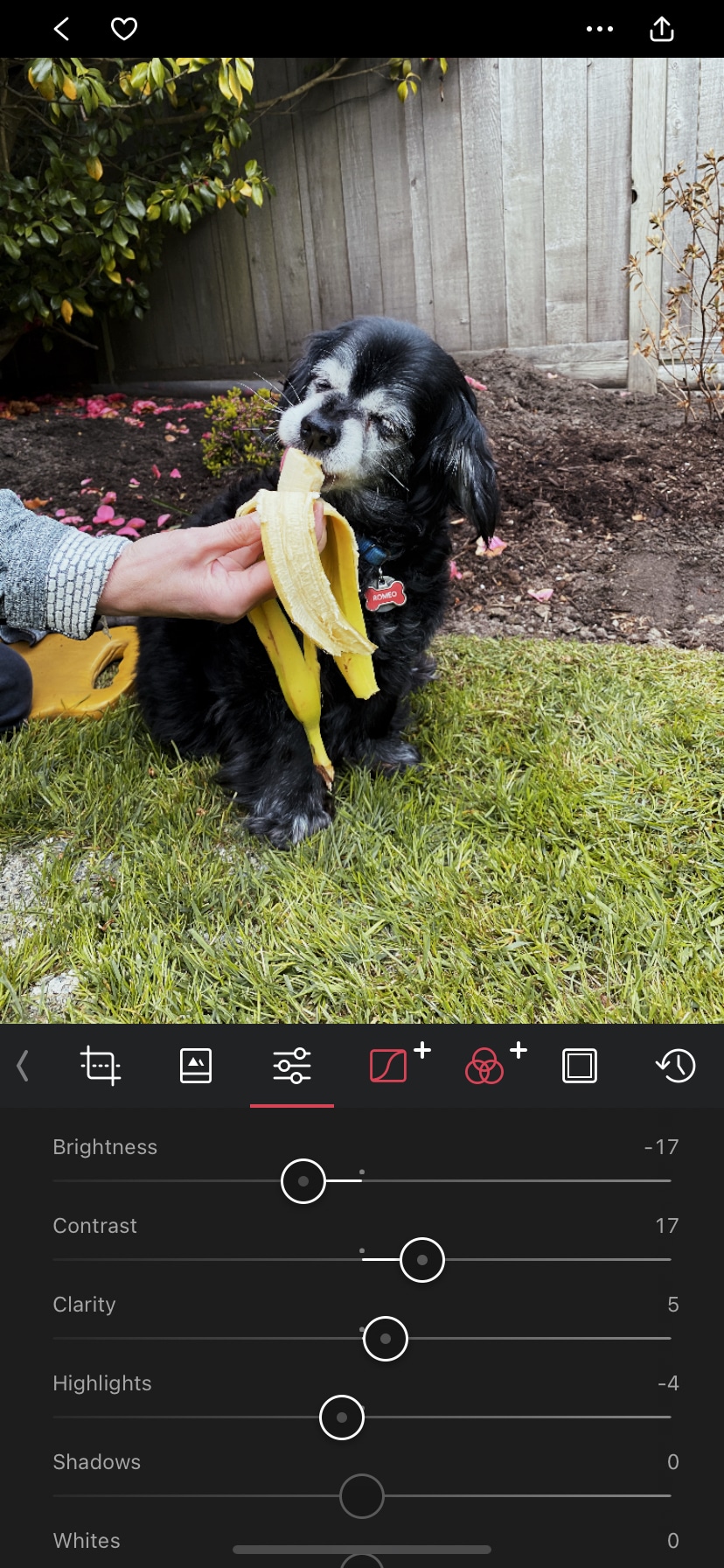The width and height of the screenshot is (724, 1568).
Task: Click the Contrast value showing 17
Action: pos(666,1226)
